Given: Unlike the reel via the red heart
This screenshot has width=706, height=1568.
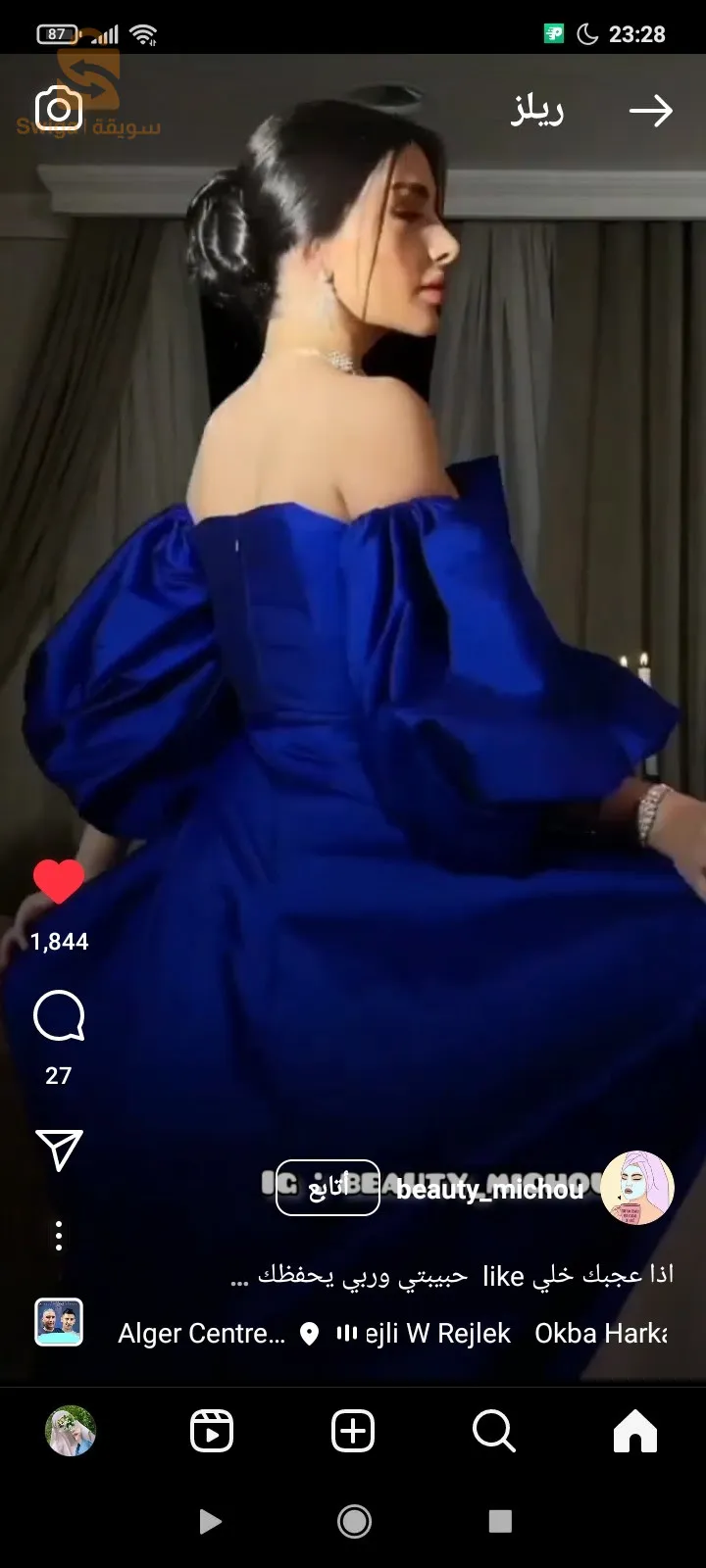Looking at the screenshot, I should click(x=59, y=881).
